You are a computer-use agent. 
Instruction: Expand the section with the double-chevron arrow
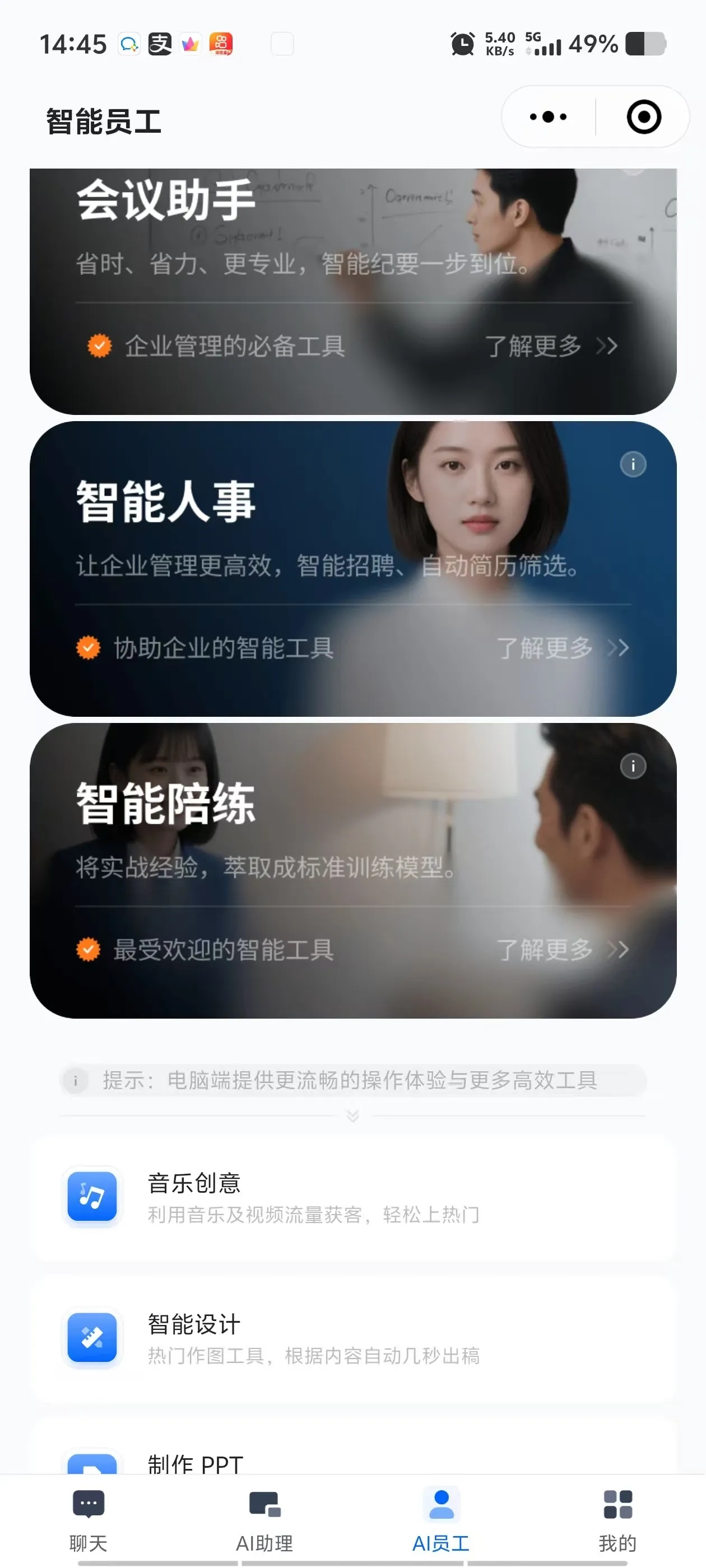tap(352, 1116)
